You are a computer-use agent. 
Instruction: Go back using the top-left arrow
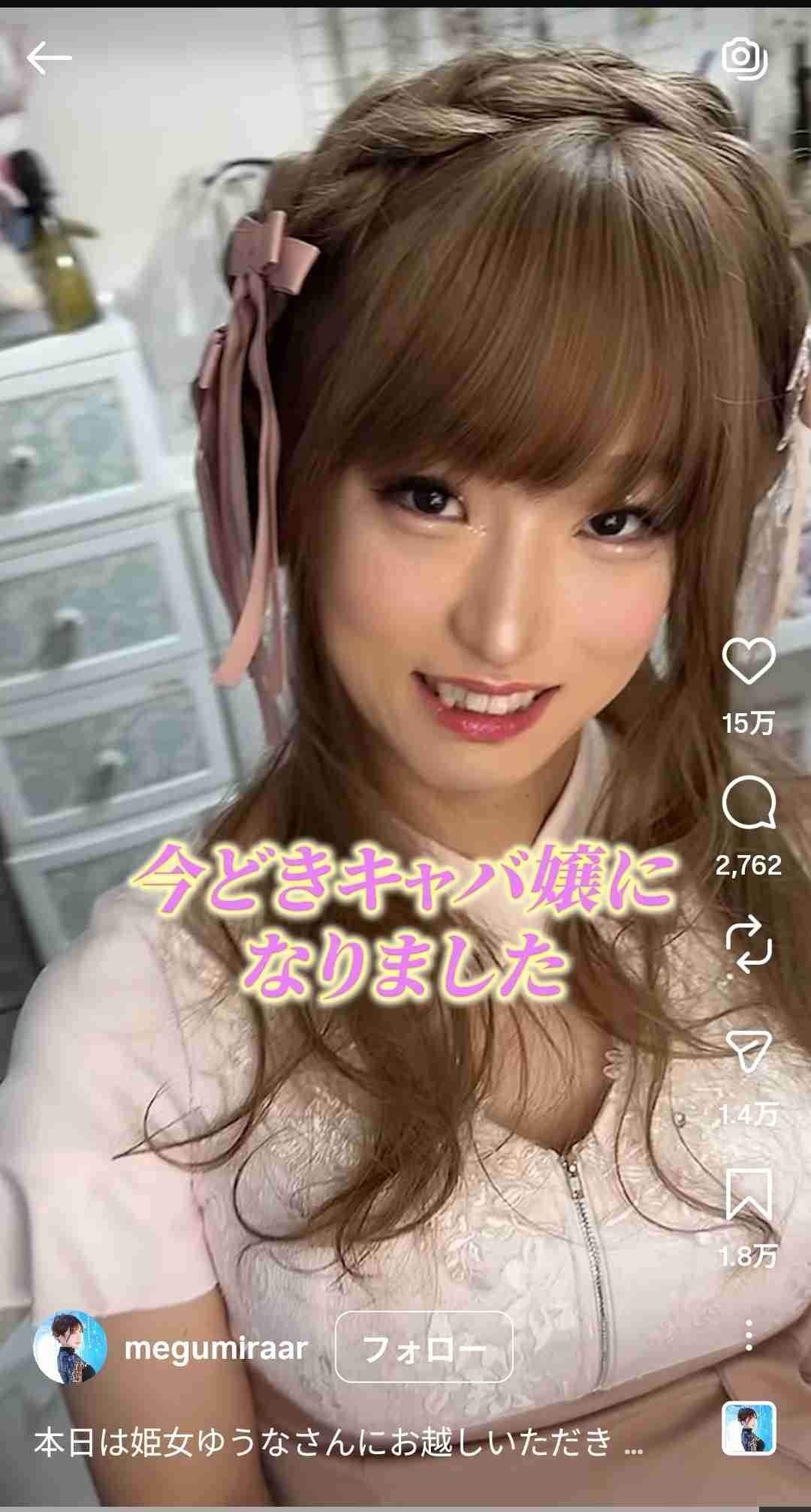click(49, 59)
